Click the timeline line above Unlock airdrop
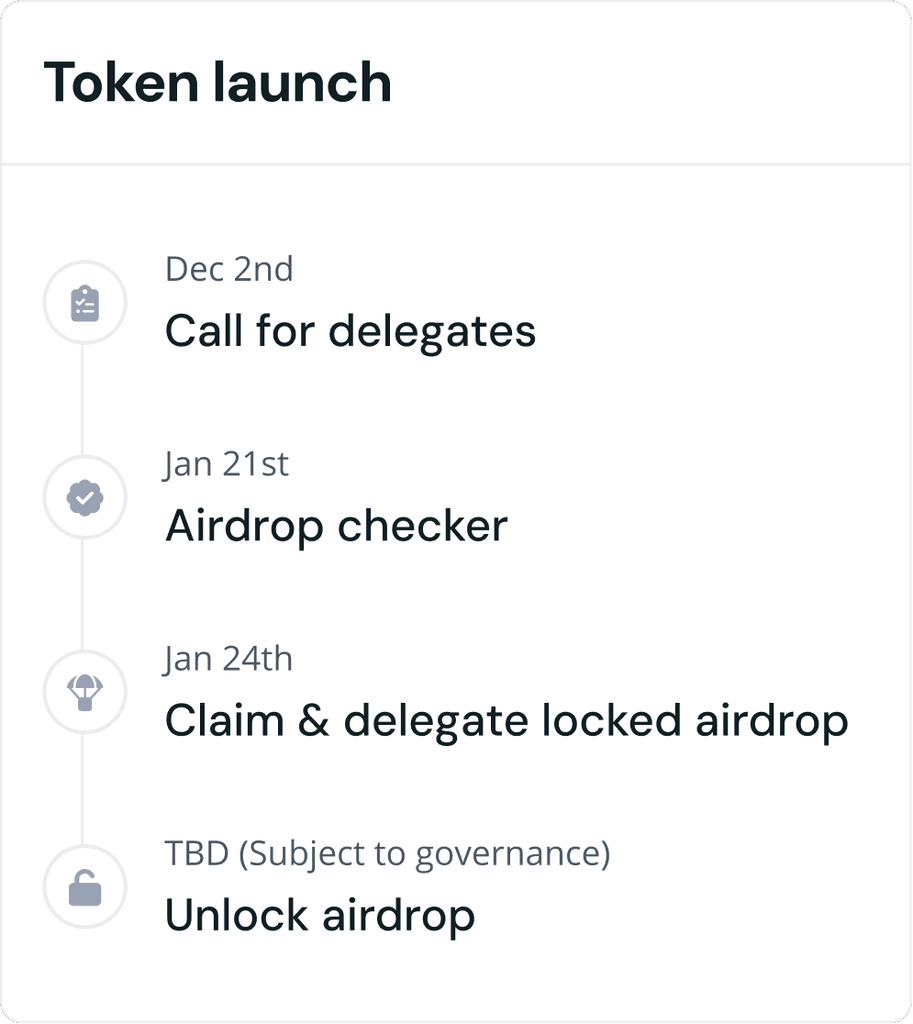Image resolution: width=913 pixels, height=1024 pixels. click(x=84, y=790)
